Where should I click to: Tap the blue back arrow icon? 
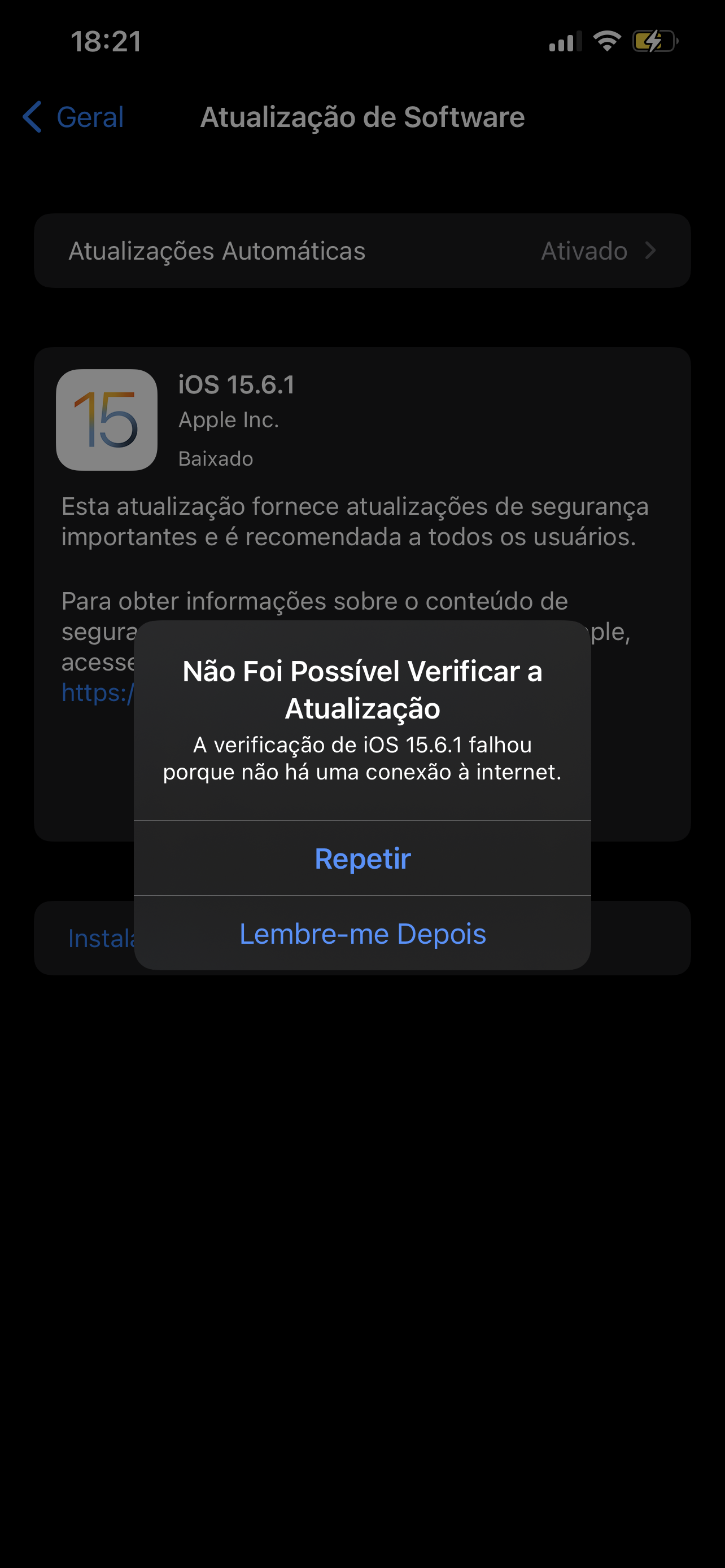click(x=33, y=117)
